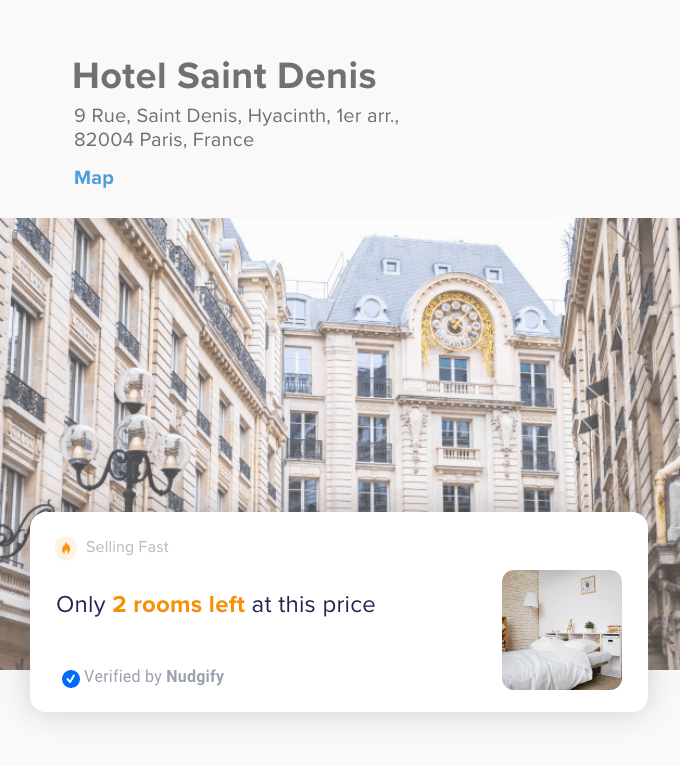The image size is (680, 766).
Task: Open the Map link under the hotel address
Action: click(x=94, y=178)
